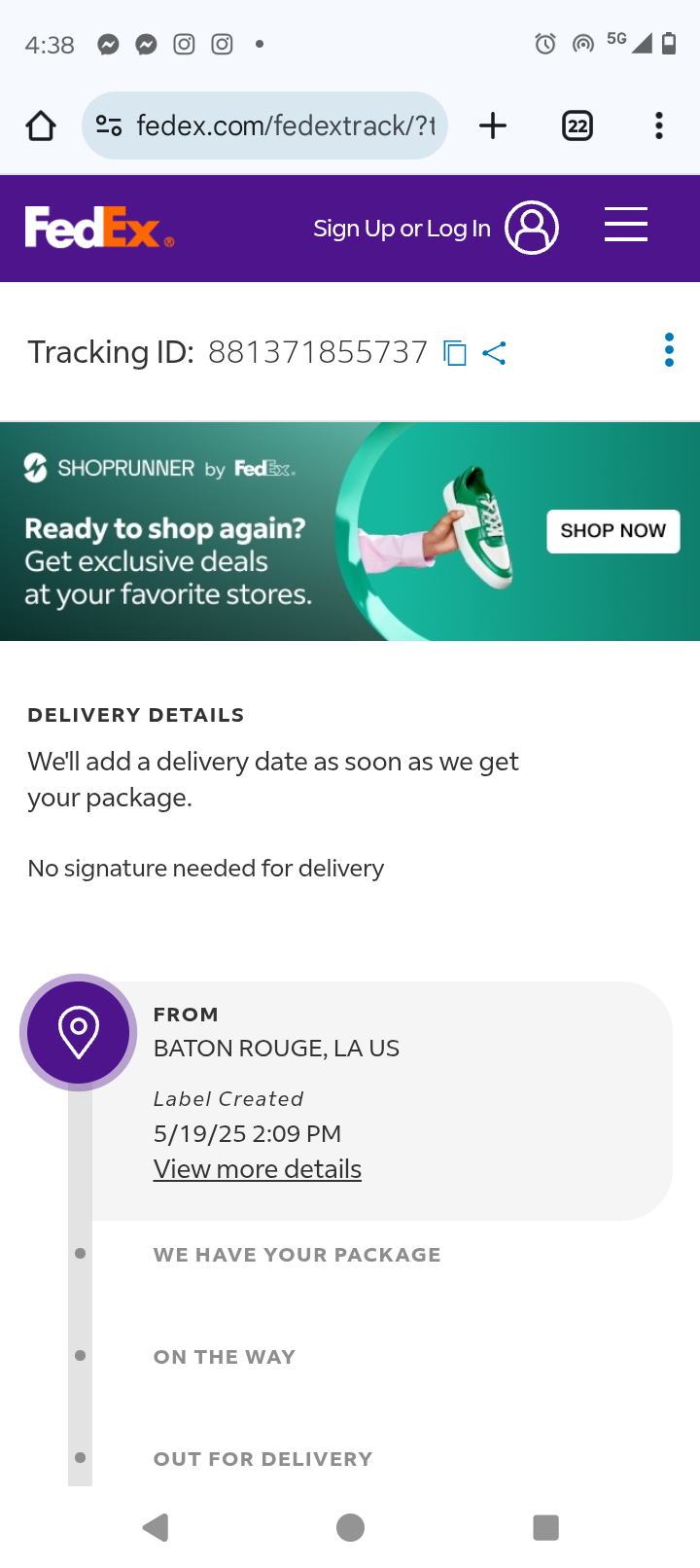Image resolution: width=700 pixels, height=1568 pixels.
Task: Open View more details link
Action: click(x=258, y=1169)
